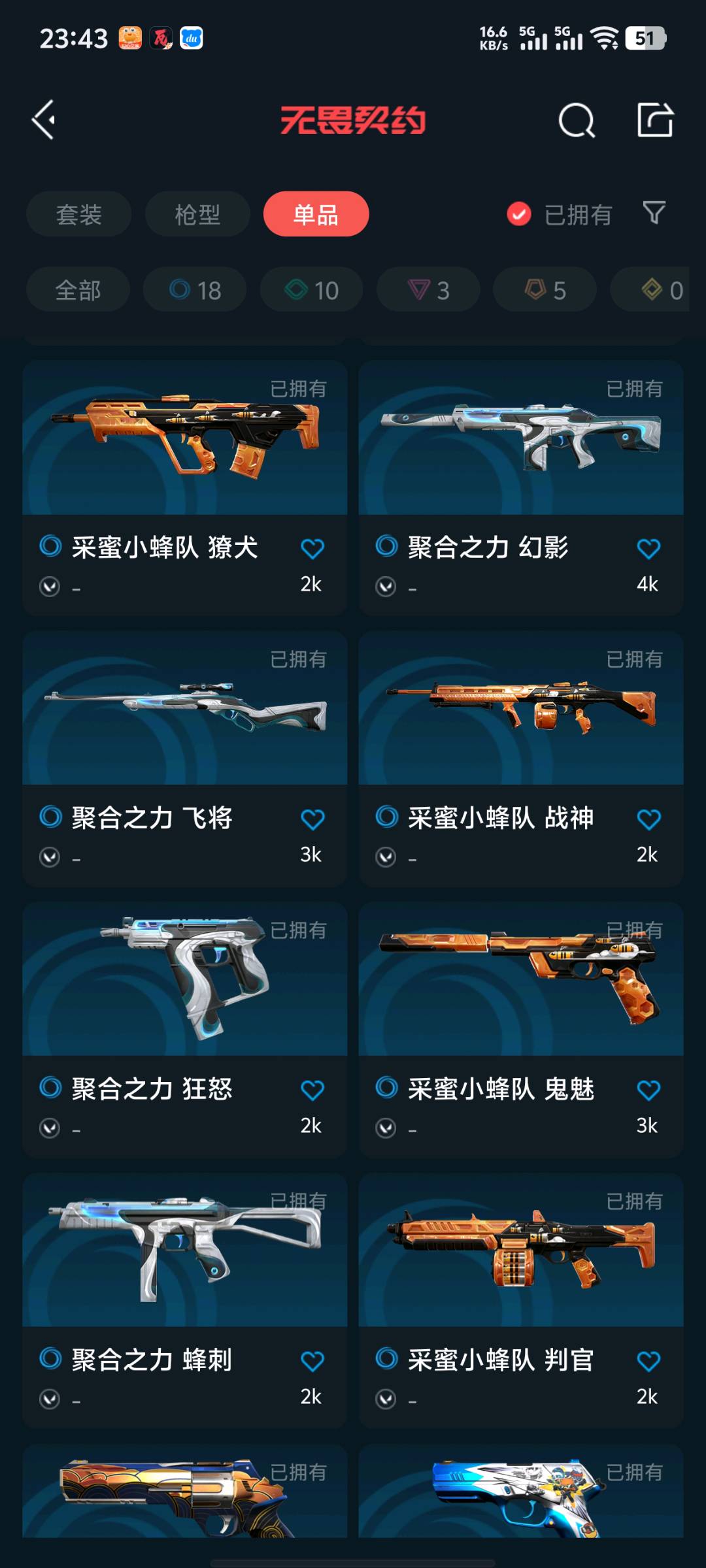
Task: Share this page via the share icon
Action: [x=655, y=120]
